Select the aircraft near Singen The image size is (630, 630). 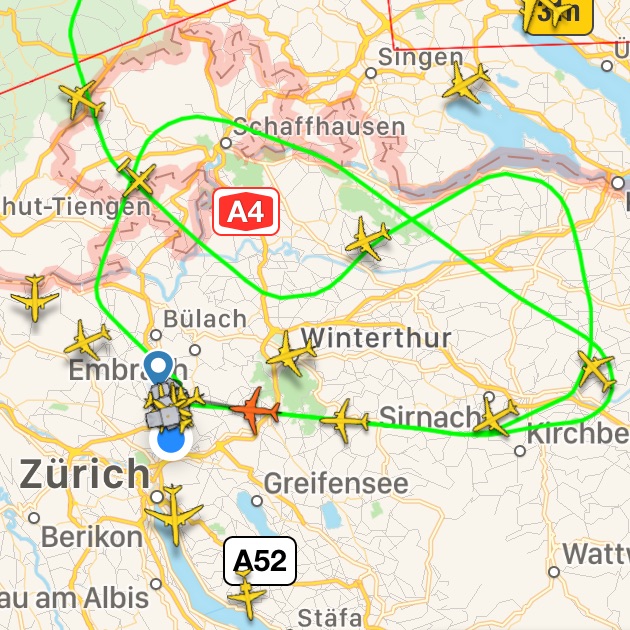[x=467, y=82]
